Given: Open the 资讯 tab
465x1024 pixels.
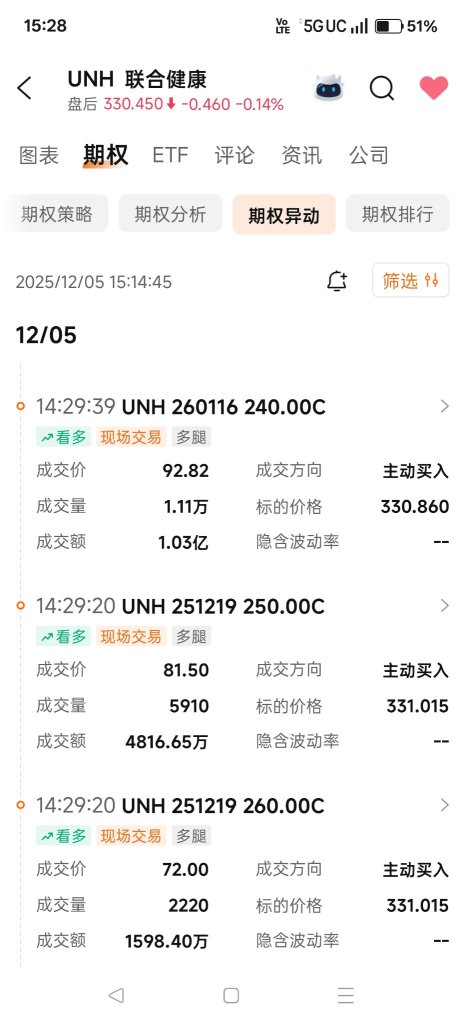Looking at the screenshot, I should [x=301, y=155].
